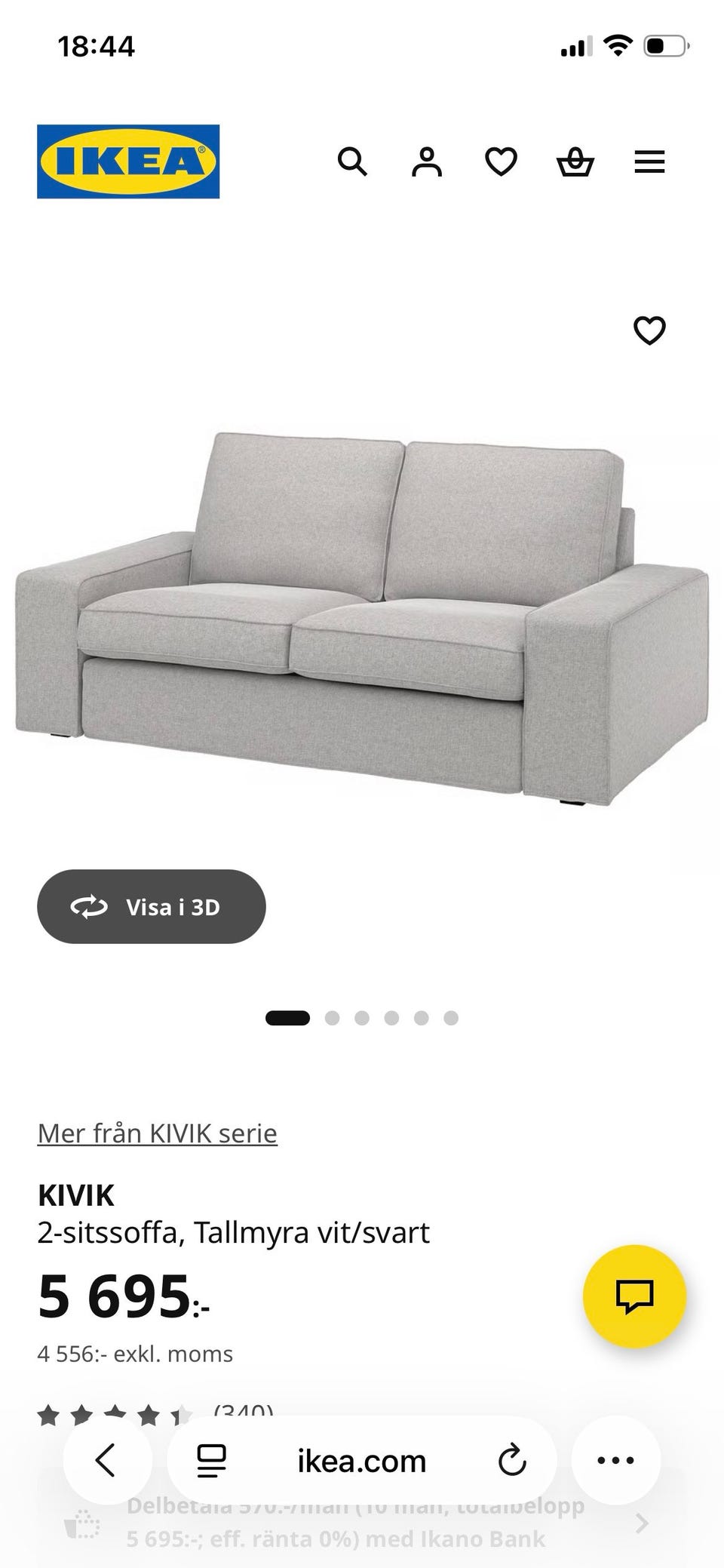Save KIVIK sofa to favourites
Screen dimensions: 724x1568
649,331
